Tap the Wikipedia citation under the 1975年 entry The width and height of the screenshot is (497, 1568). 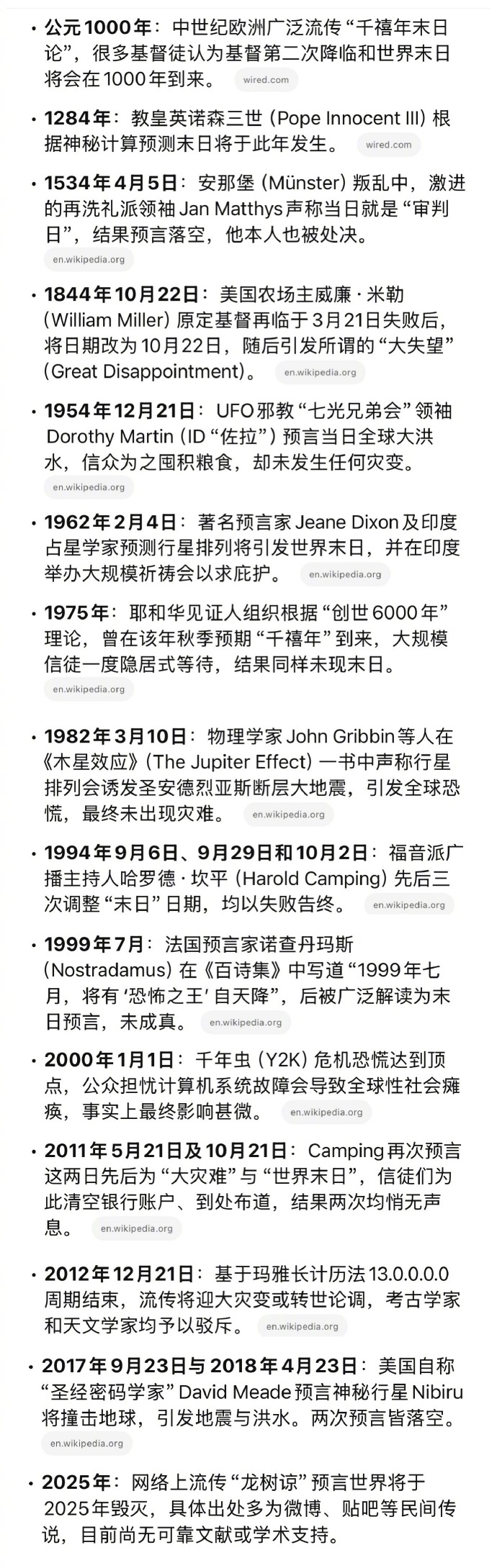point(89,689)
